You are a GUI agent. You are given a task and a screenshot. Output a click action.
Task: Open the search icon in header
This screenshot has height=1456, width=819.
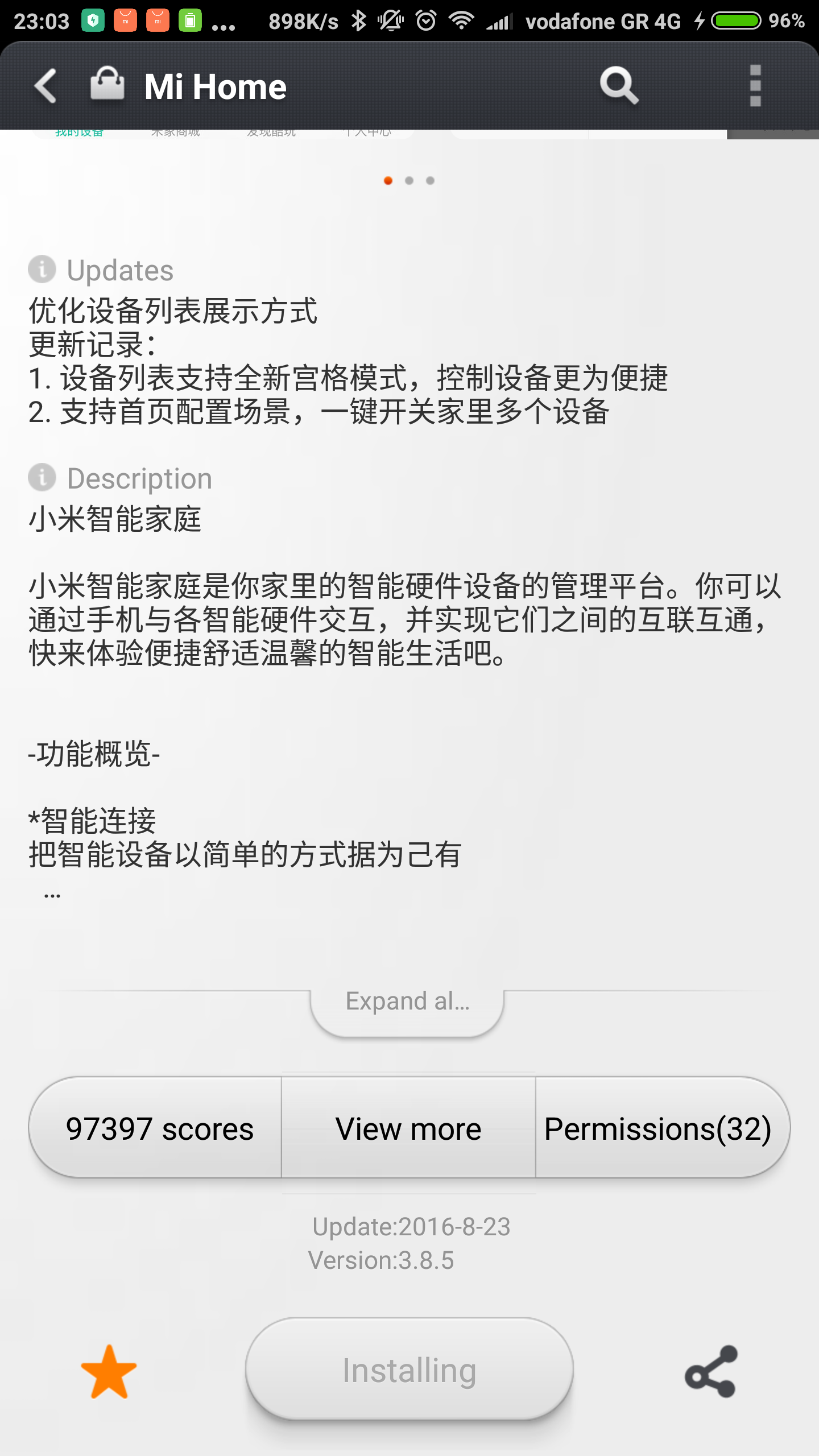click(619, 86)
